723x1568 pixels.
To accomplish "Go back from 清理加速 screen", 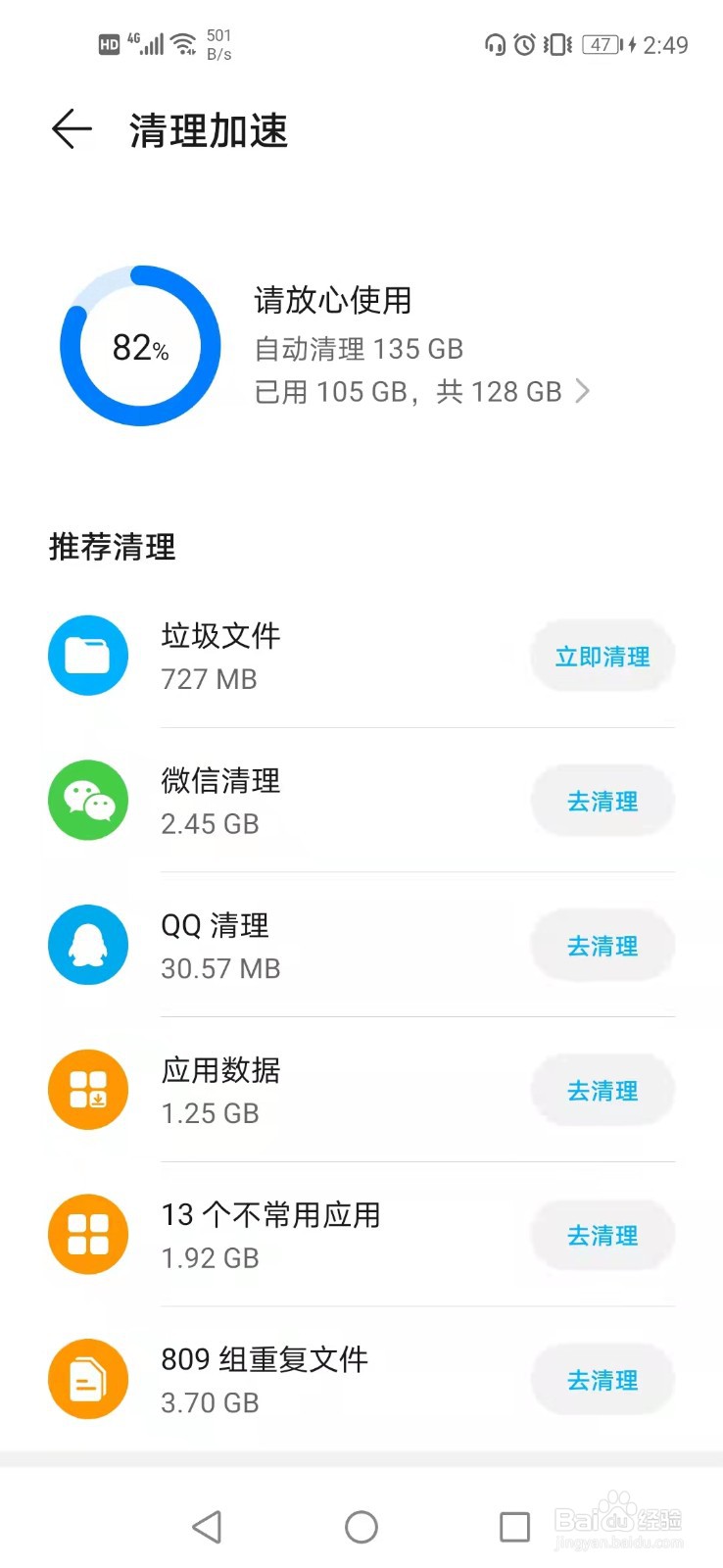I will 72,130.
